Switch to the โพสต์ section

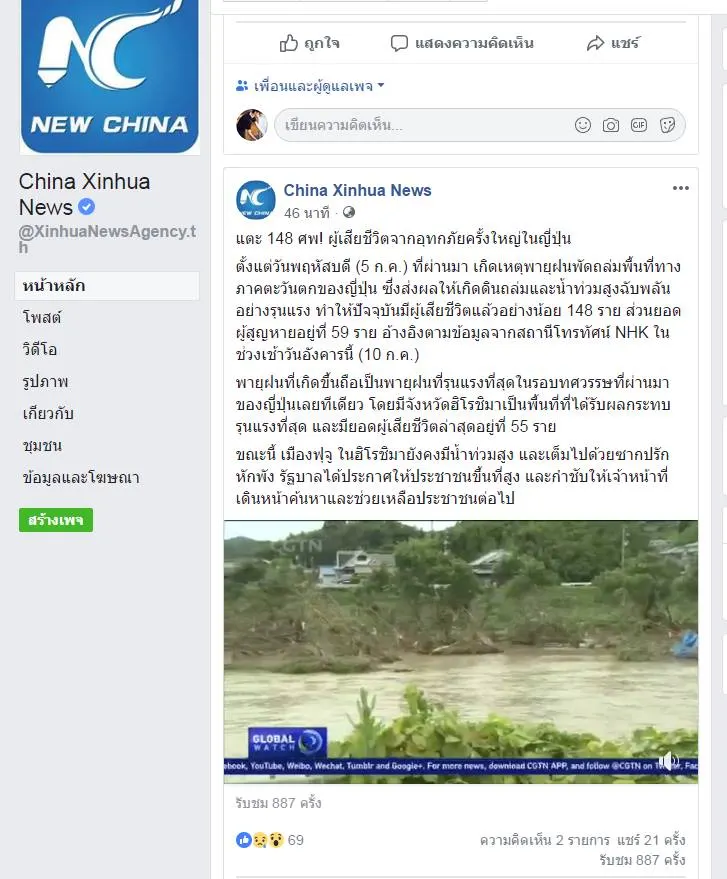pyautogui.click(x=42, y=317)
